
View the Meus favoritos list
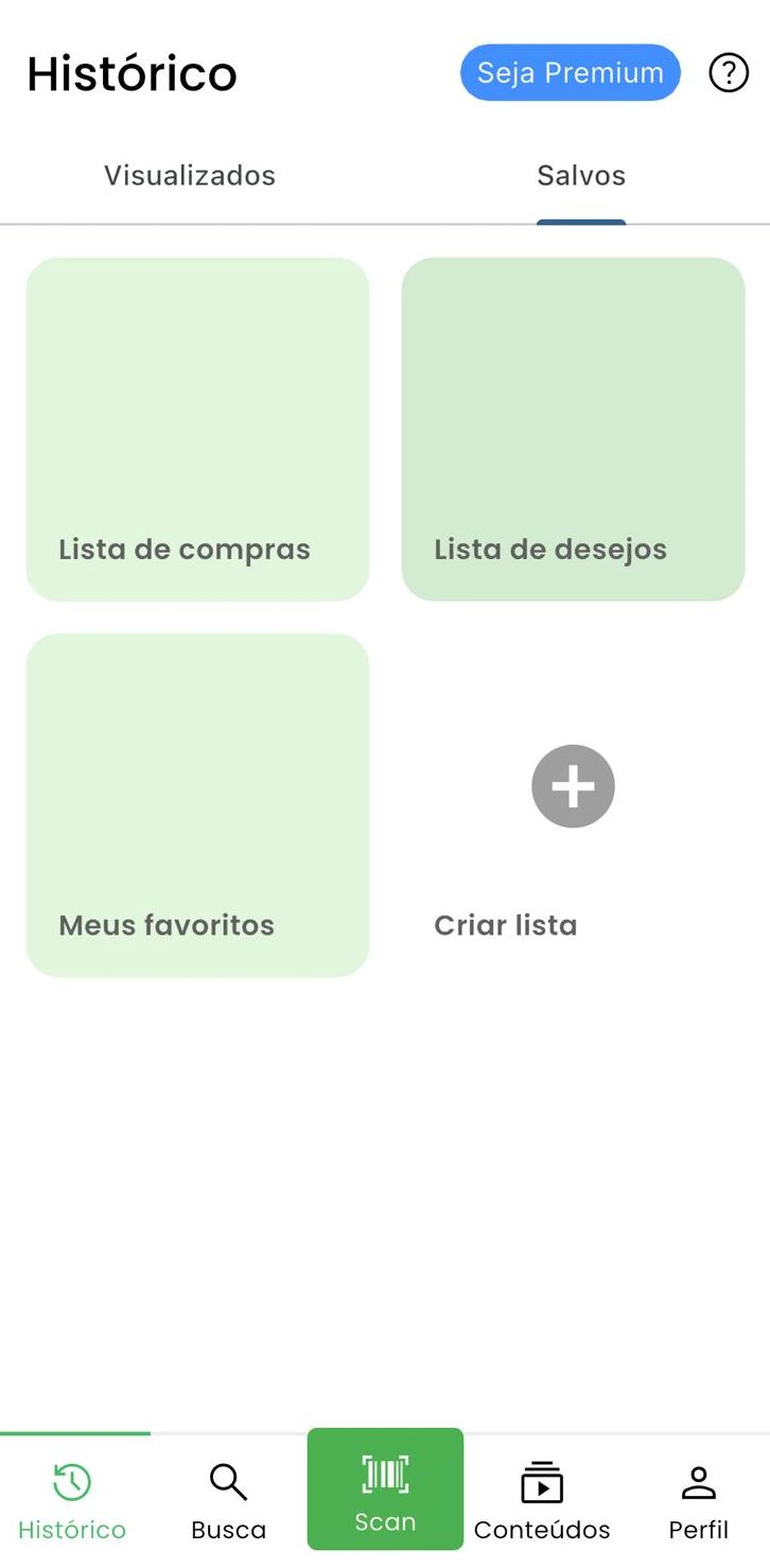pyautogui.click(x=197, y=805)
